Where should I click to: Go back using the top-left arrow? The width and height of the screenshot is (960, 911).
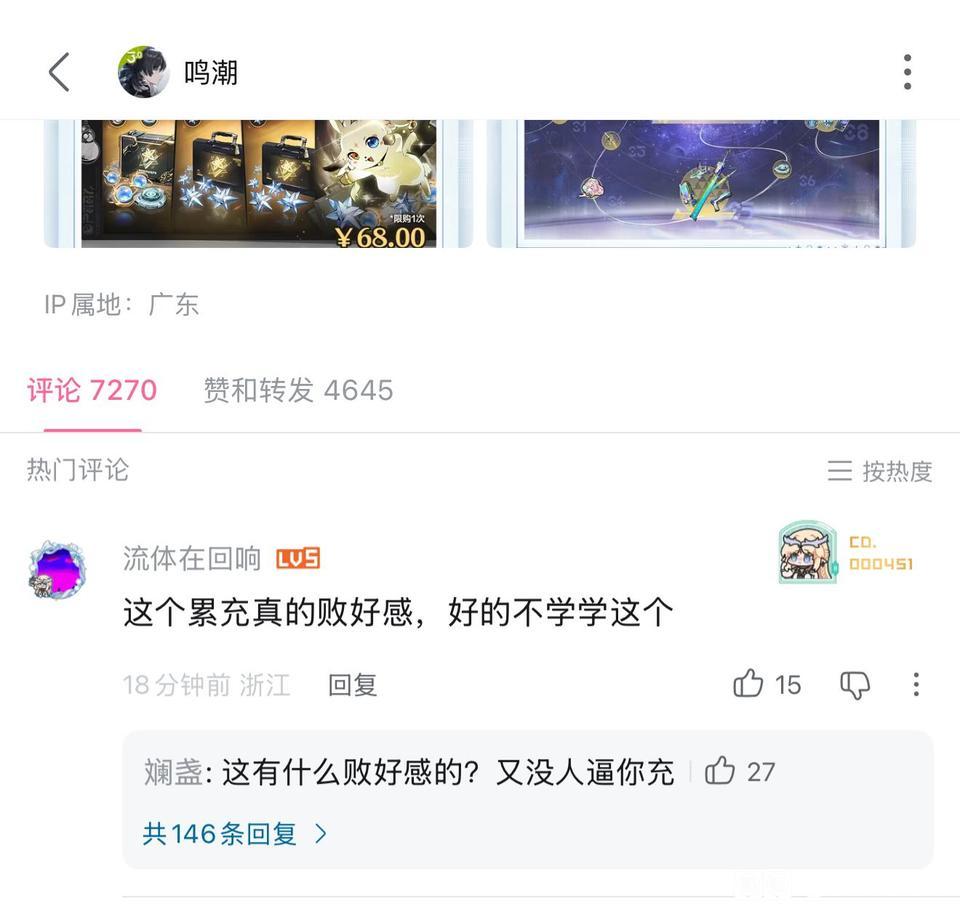point(59,72)
